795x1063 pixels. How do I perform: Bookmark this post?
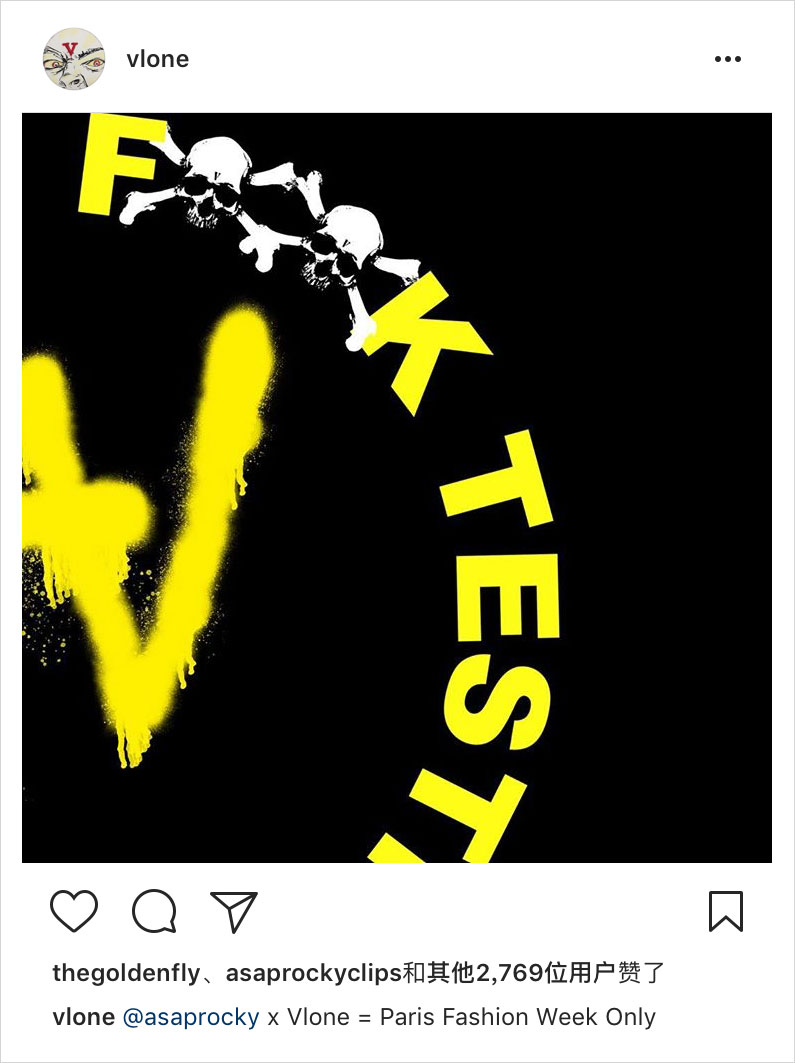tap(726, 911)
